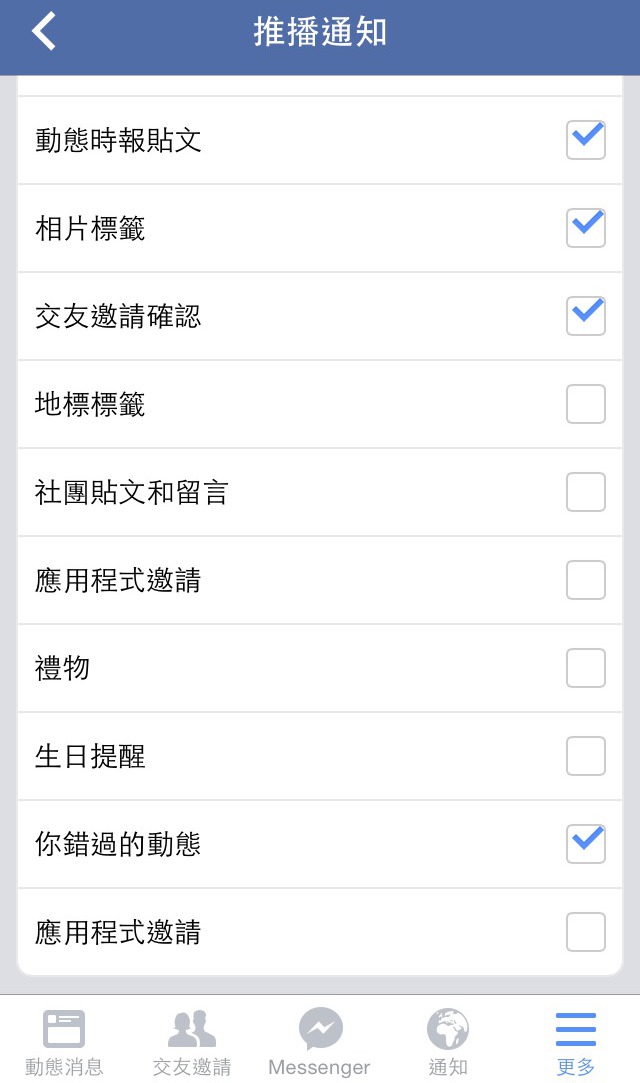Uncheck 動態時報貼文 notifications
Screen dimensions: 640x1083
pyautogui.click(x=585, y=140)
